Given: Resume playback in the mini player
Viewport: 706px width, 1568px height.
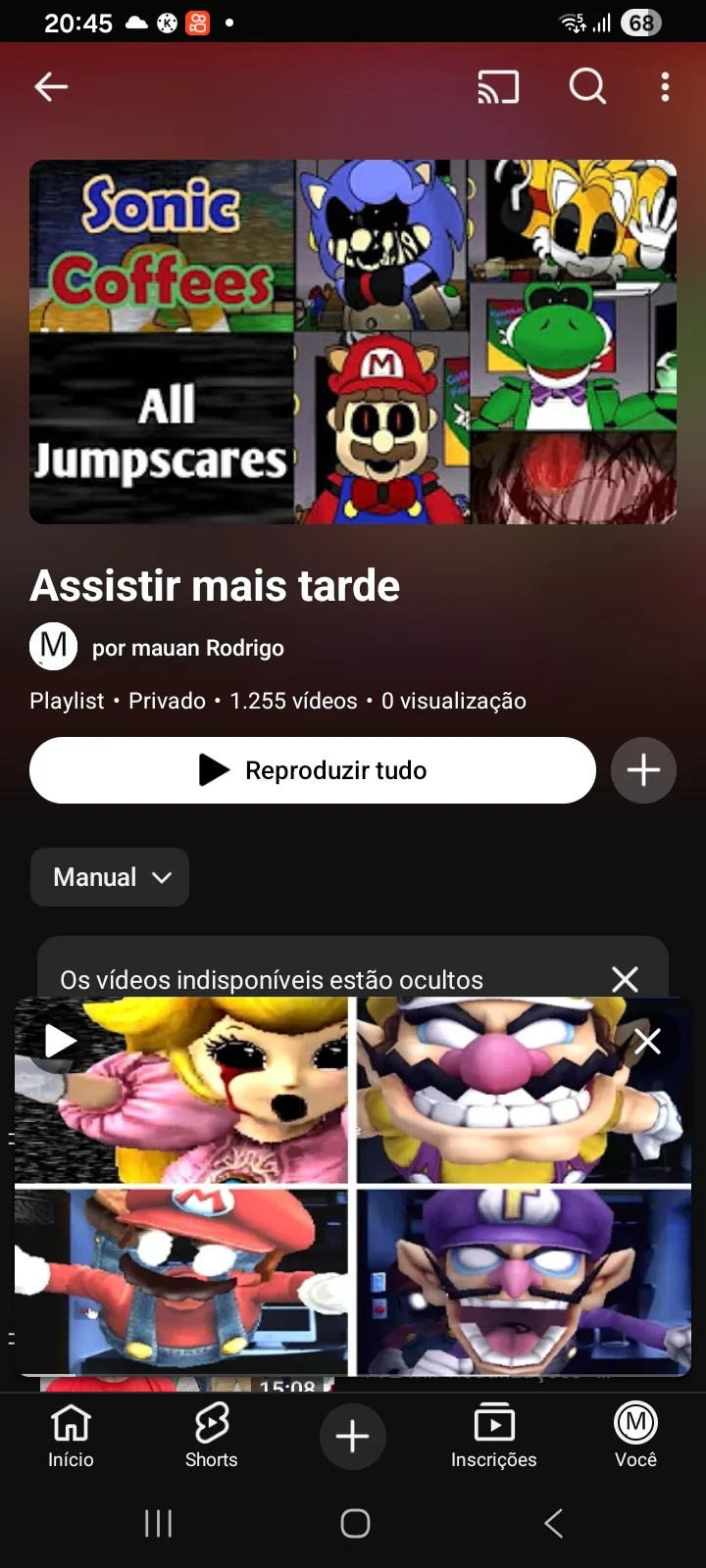Looking at the screenshot, I should pos(60,1041).
